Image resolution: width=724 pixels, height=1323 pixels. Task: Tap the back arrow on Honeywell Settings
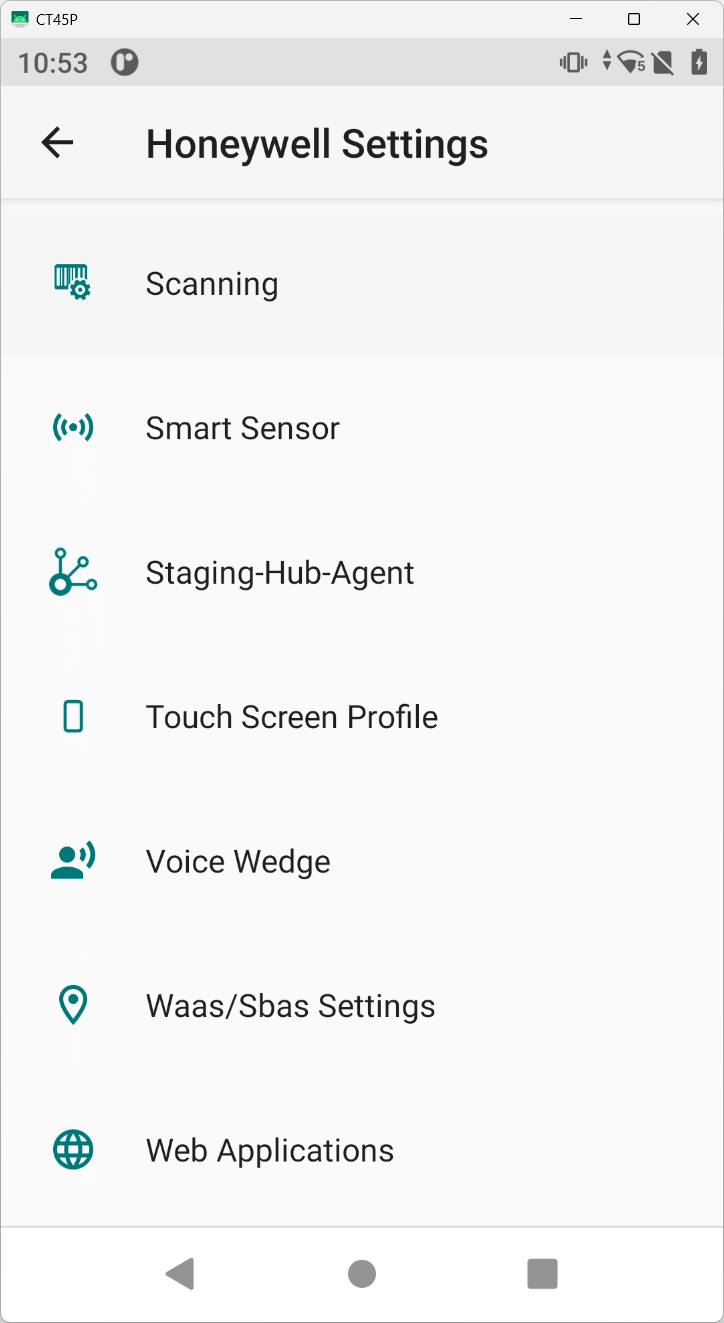56,142
